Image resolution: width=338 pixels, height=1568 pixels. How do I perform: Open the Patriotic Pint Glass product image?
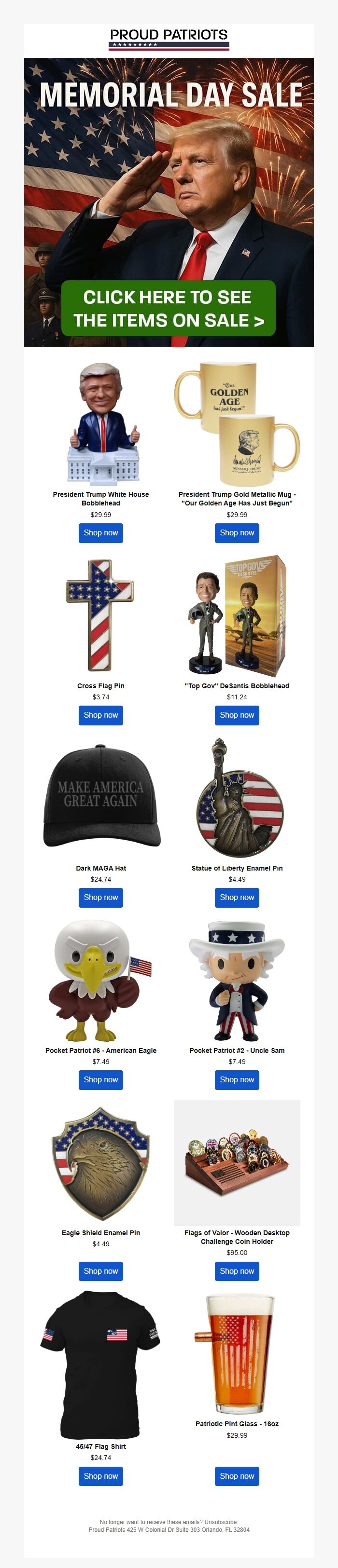tap(237, 1353)
